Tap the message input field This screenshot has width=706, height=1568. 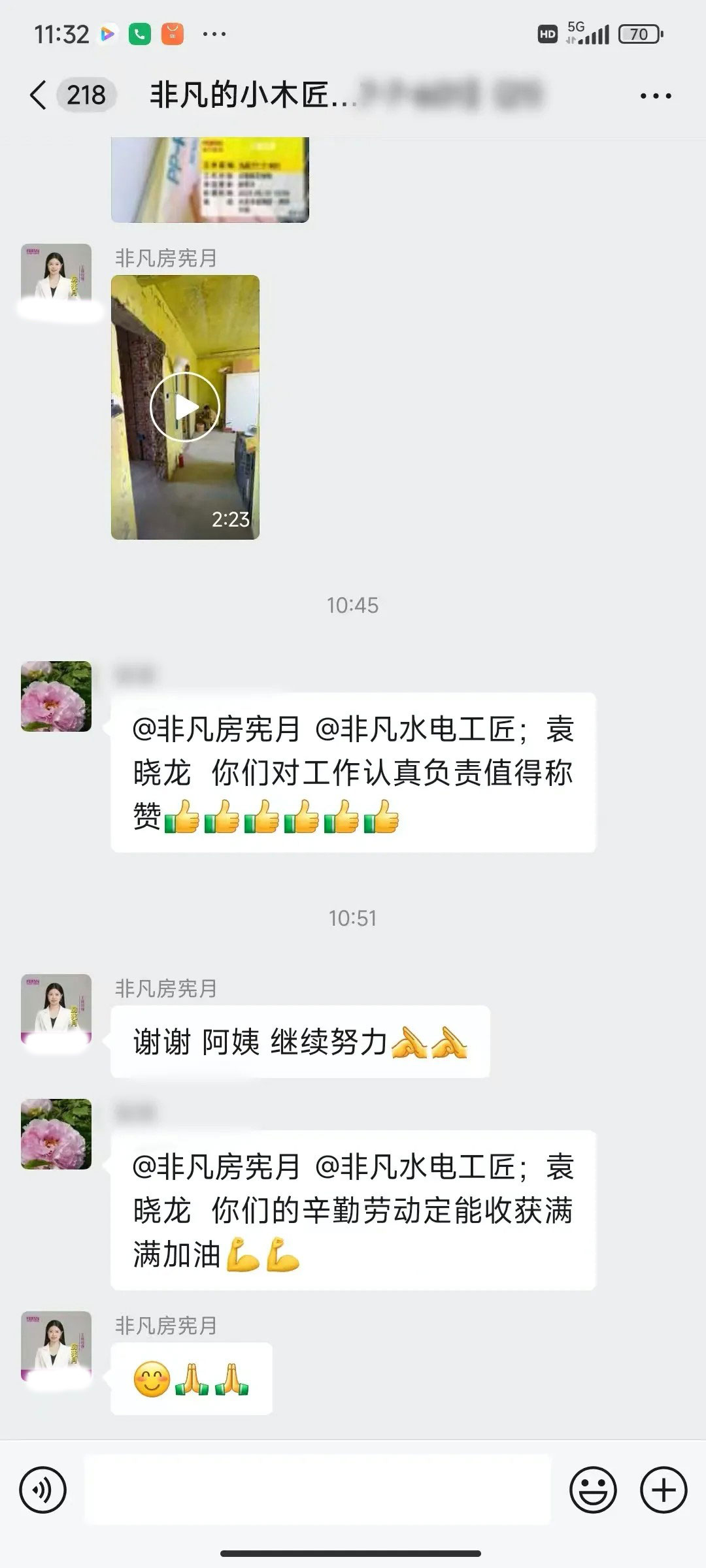pyautogui.click(x=318, y=1490)
